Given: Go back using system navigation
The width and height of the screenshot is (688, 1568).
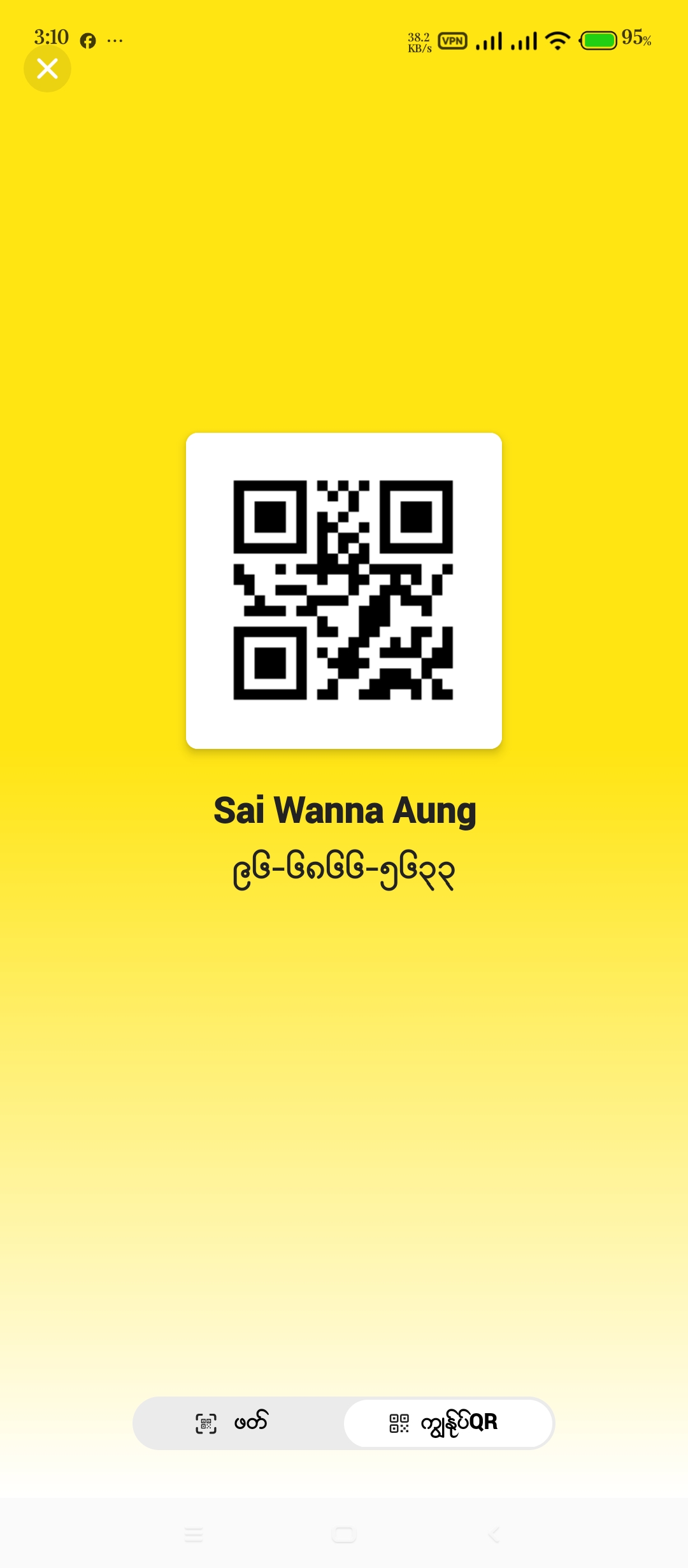Looking at the screenshot, I should 494,1534.
